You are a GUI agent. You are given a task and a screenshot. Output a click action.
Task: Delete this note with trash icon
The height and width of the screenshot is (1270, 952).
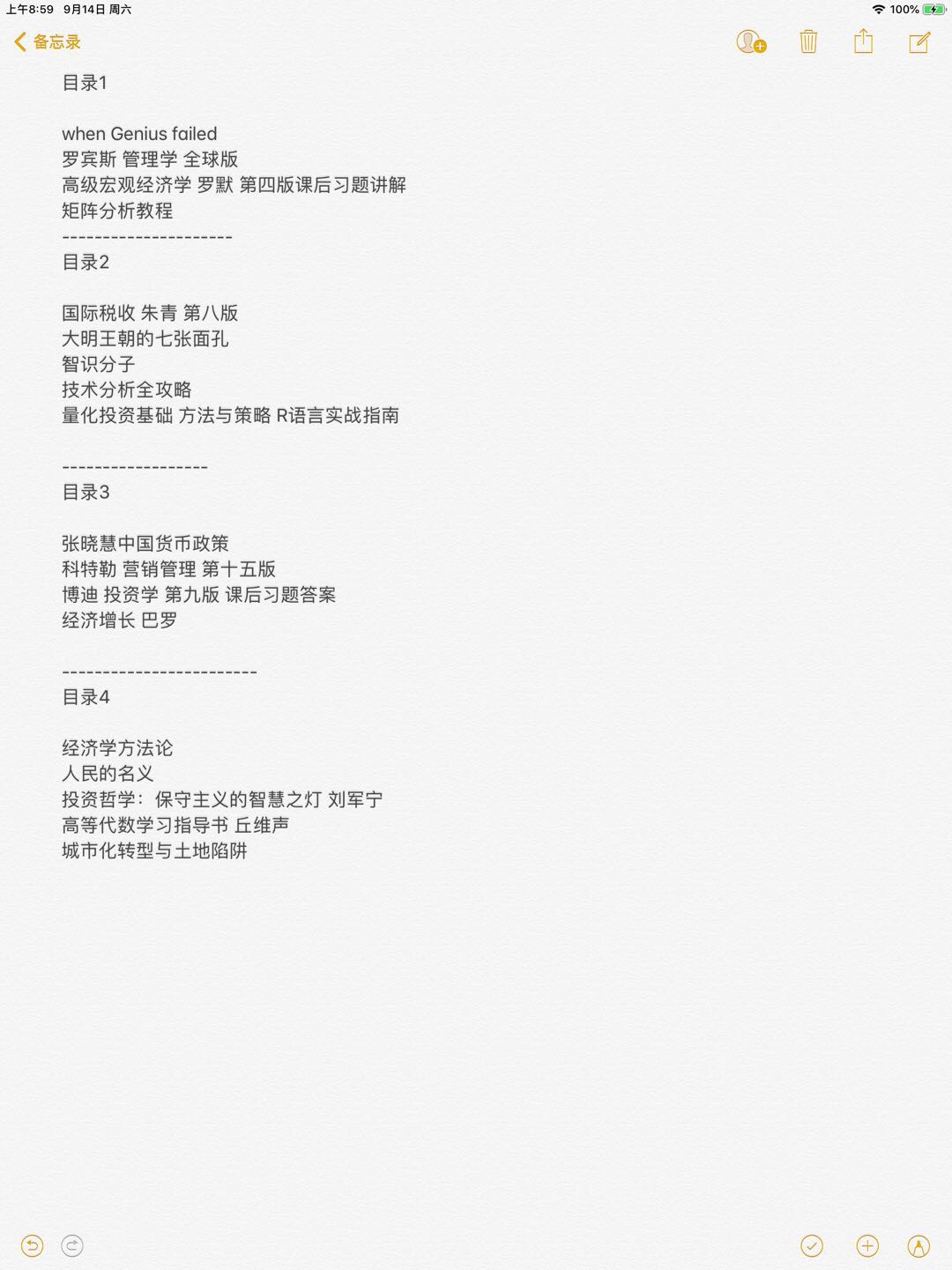808,41
